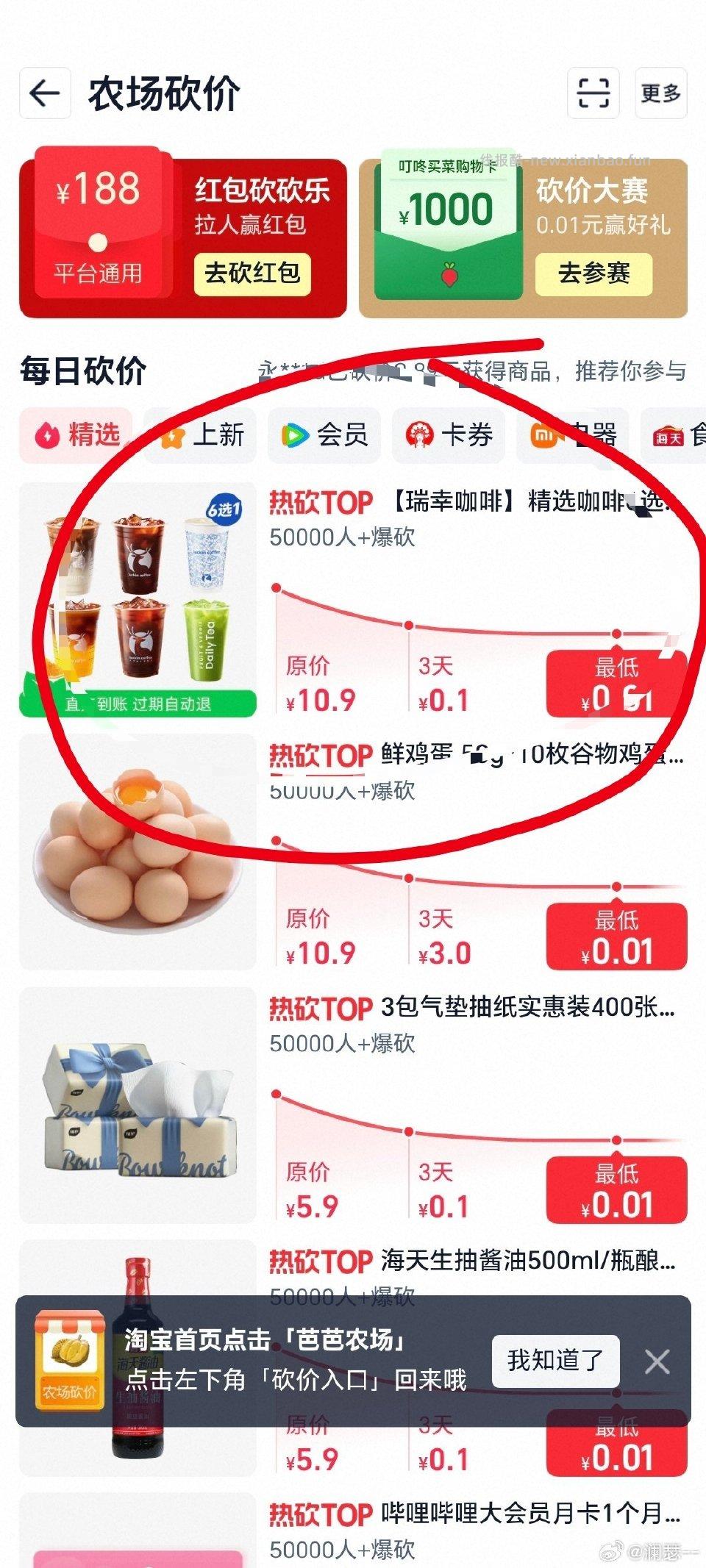Click the 海天 brand icon on the 食 category
This screenshot has width=706, height=1568.
667,435
